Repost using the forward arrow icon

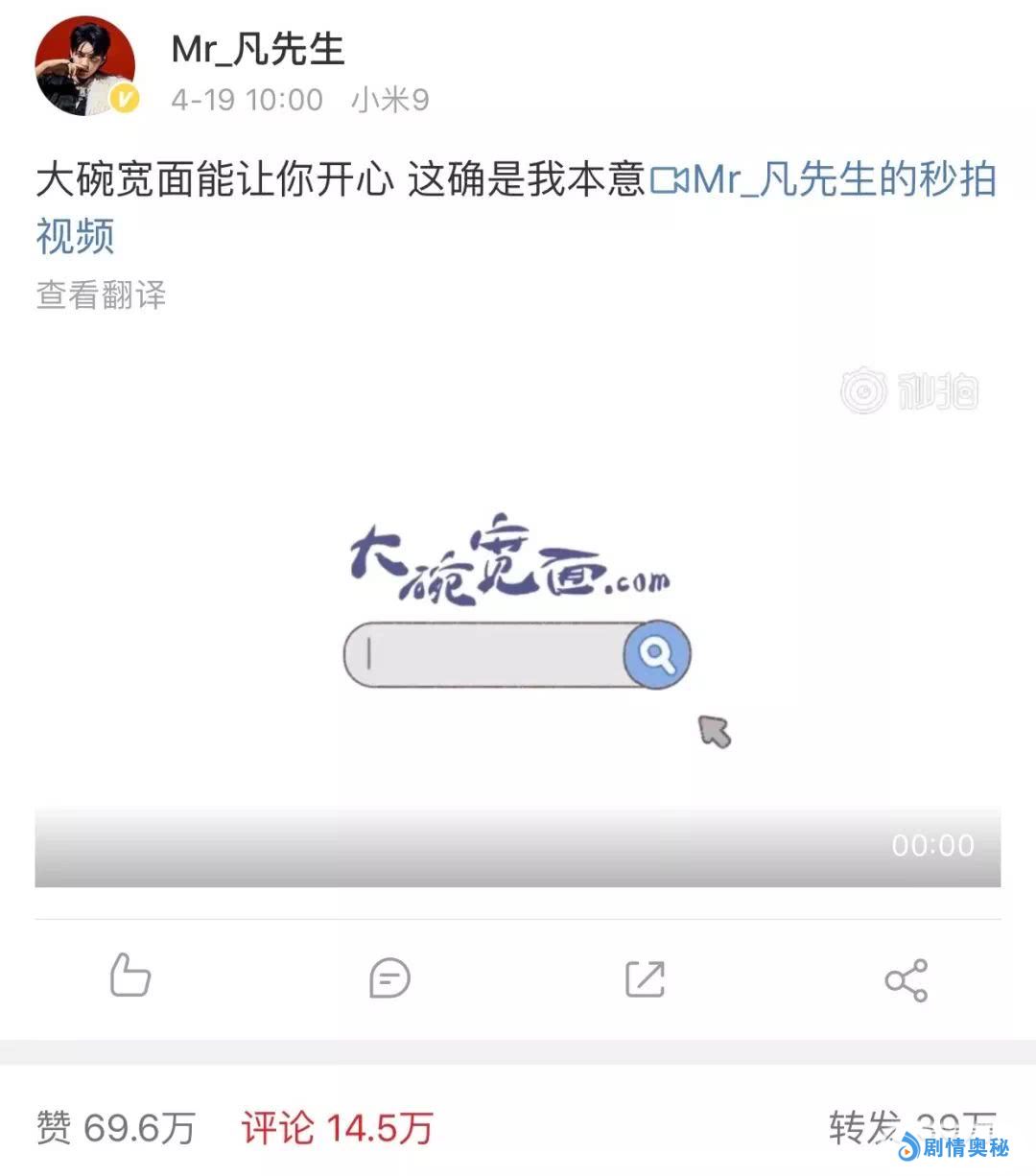tap(645, 978)
